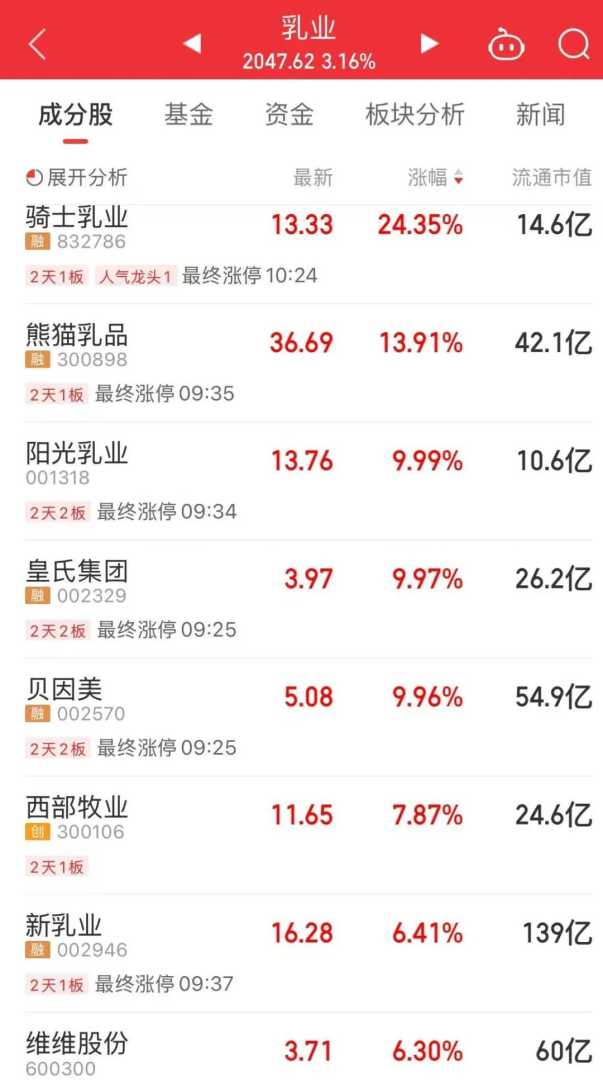603x1080 pixels.
Task: Open the robot assistant icon
Action: [506, 44]
